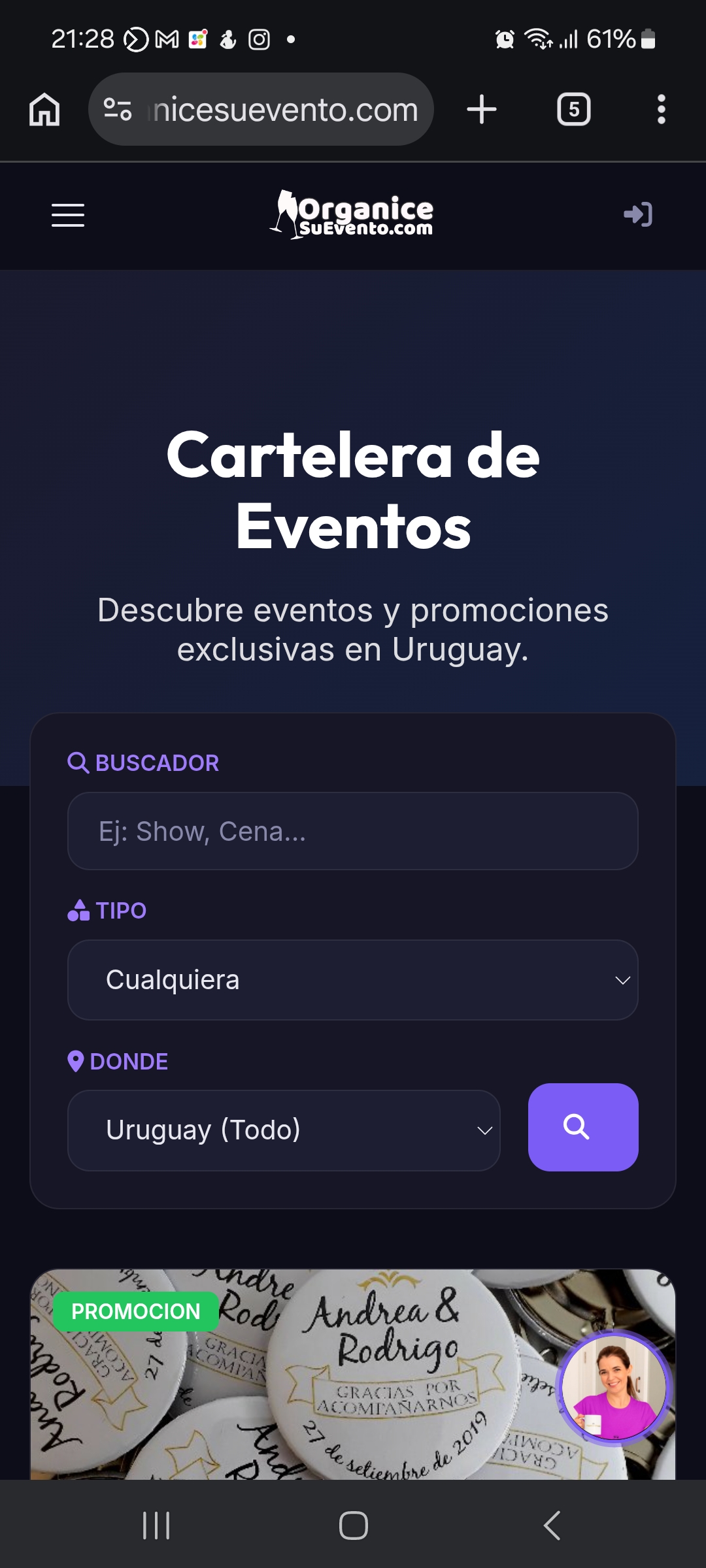Tap the OrganiceSuEvento.com logo
Viewport: 706px width, 1568px height.
coord(353,213)
